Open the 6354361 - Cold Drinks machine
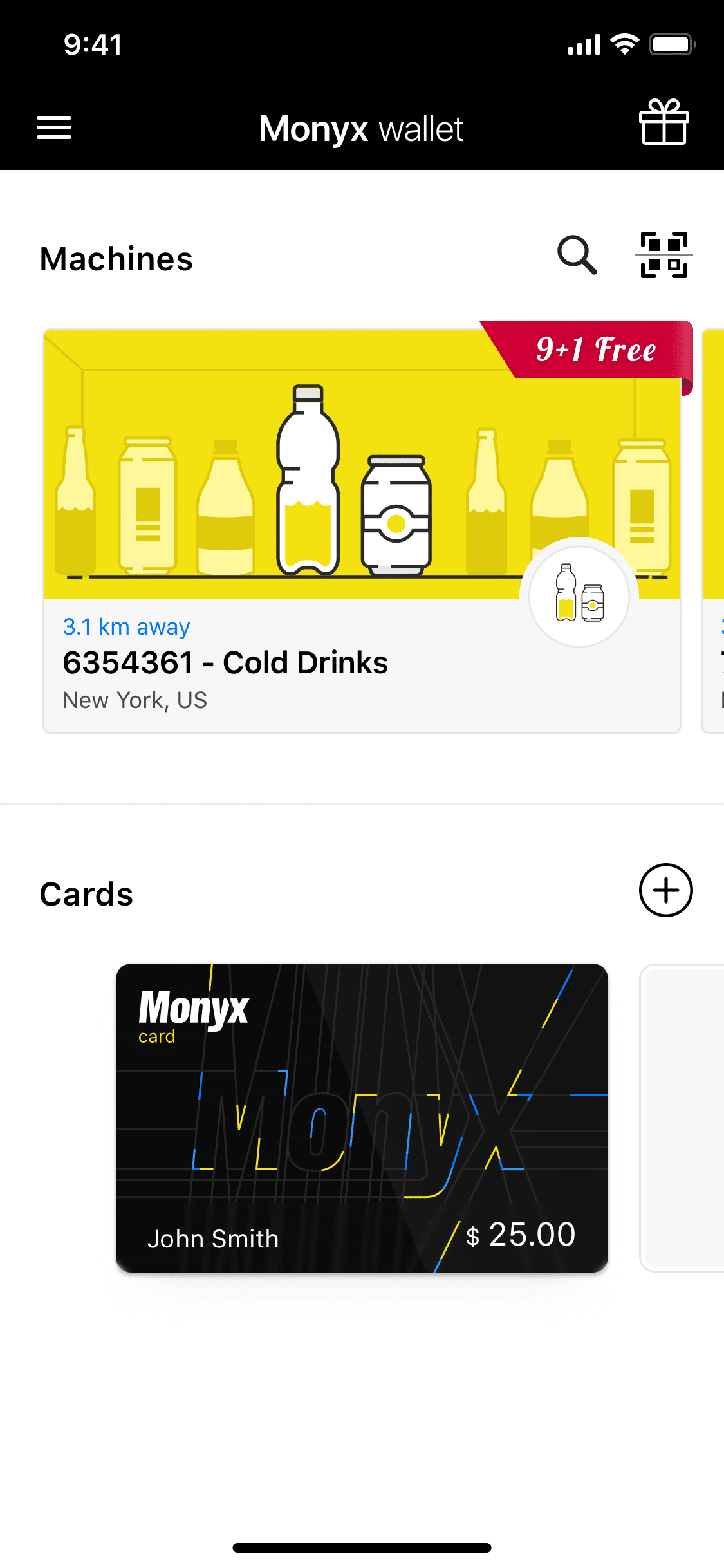 (361, 531)
